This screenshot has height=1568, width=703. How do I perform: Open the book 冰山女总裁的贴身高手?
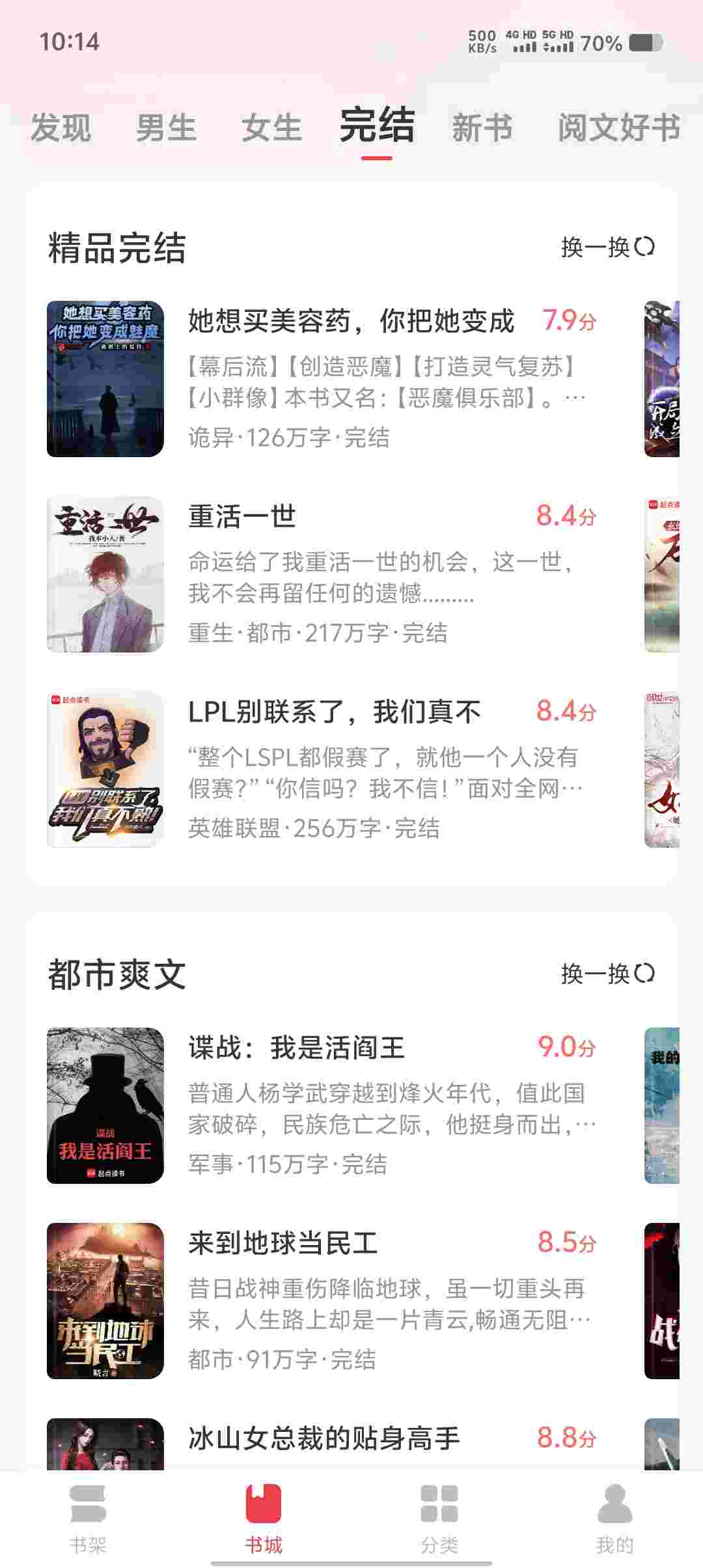pyautogui.click(x=324, y=1439)
